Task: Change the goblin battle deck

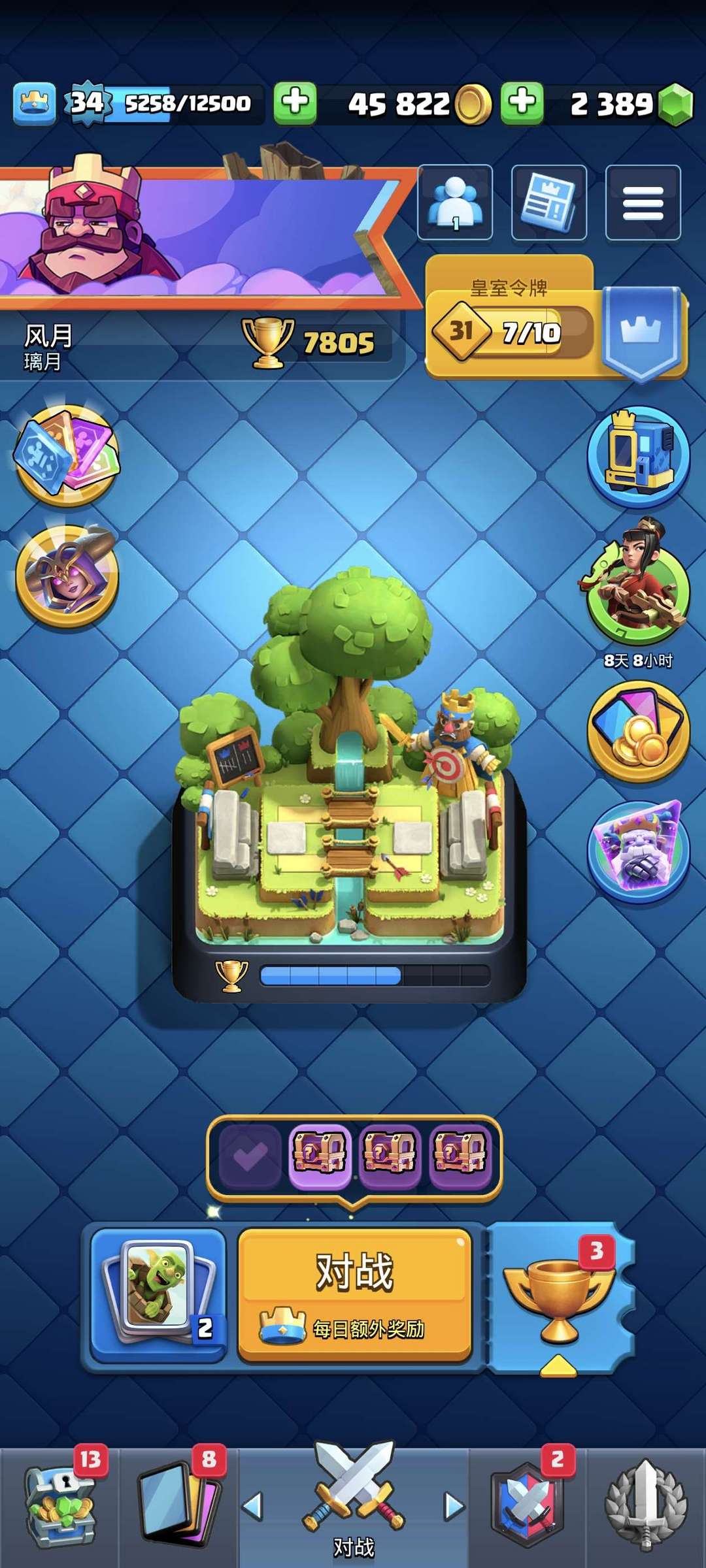Action: coord(158,1294)
